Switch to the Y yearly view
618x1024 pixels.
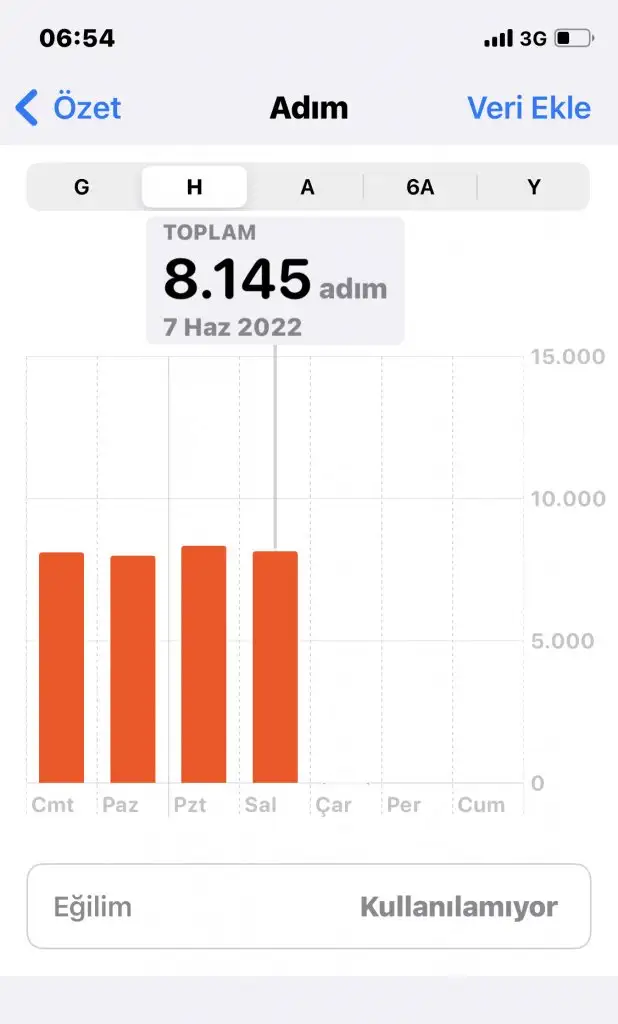click(534, 187)
